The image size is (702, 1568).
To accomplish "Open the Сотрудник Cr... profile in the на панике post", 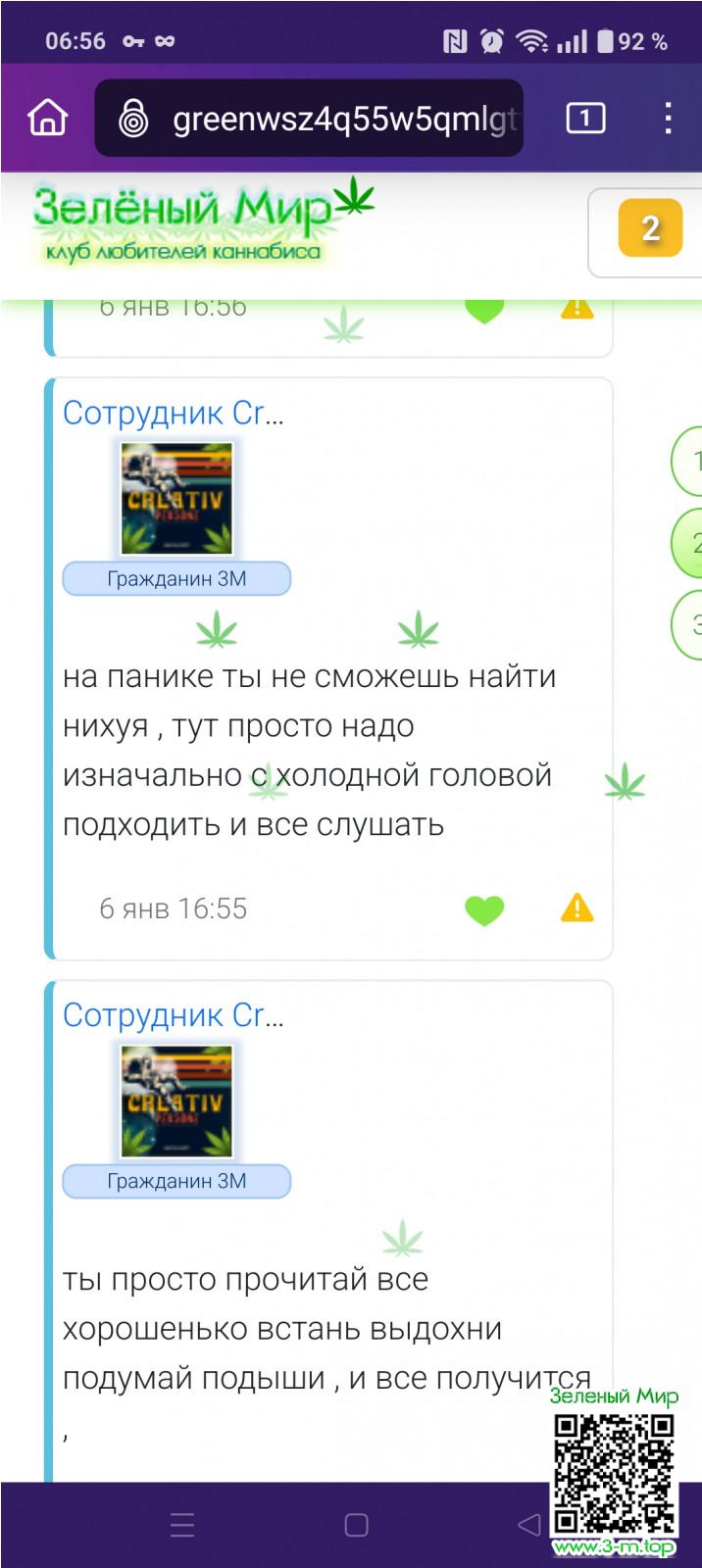I will point(173,413).
